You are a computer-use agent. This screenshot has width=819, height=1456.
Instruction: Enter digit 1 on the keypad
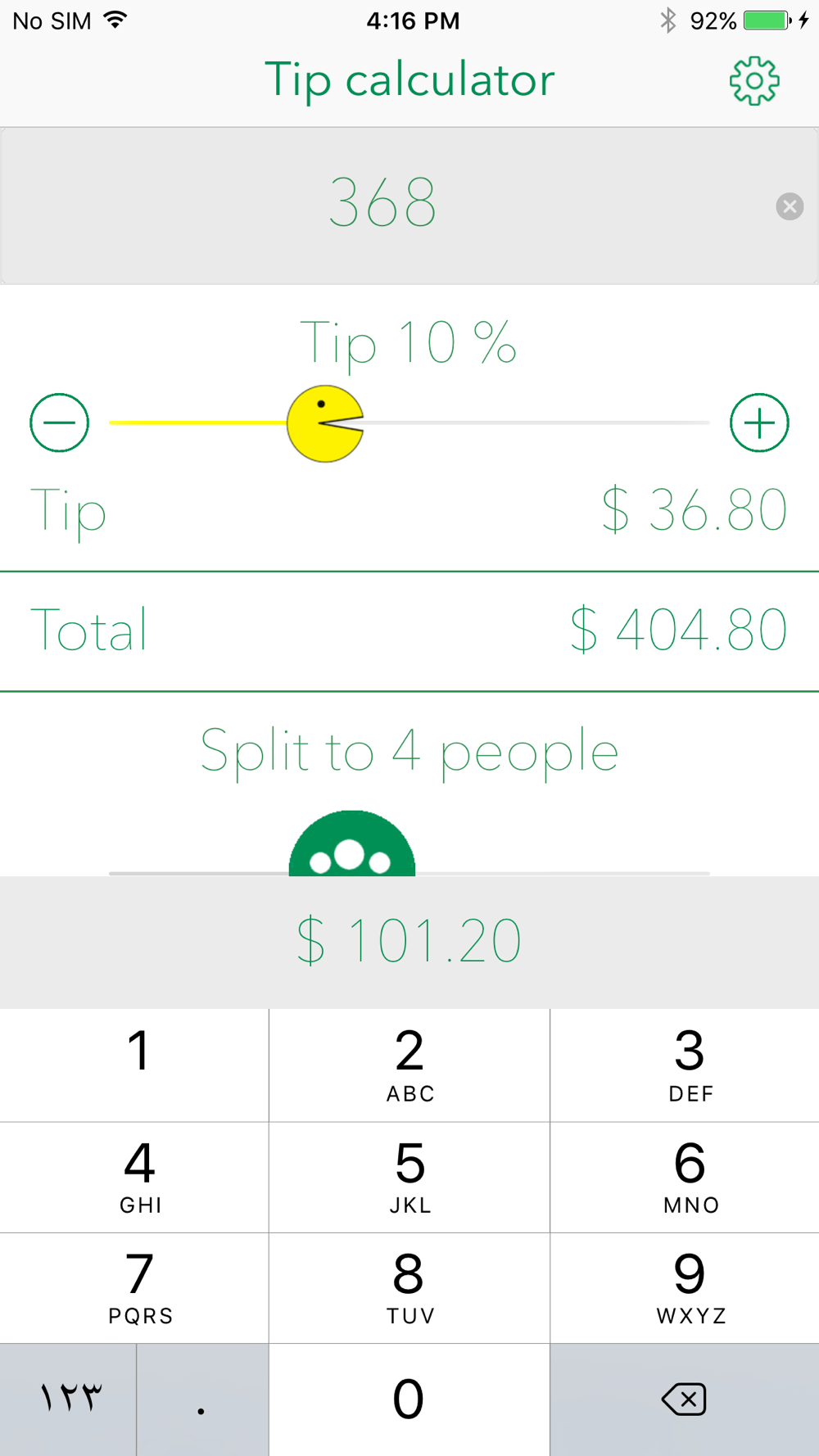coord(134,1065)
